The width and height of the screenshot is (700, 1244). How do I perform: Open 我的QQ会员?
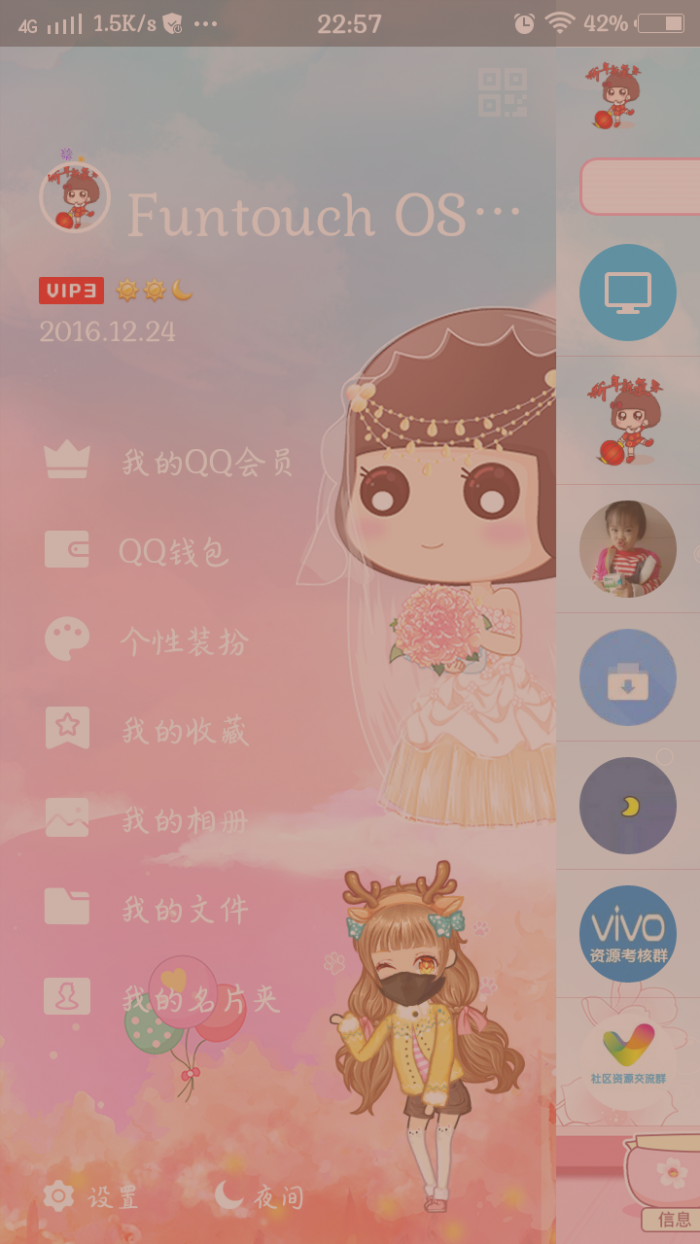point(207,462)
